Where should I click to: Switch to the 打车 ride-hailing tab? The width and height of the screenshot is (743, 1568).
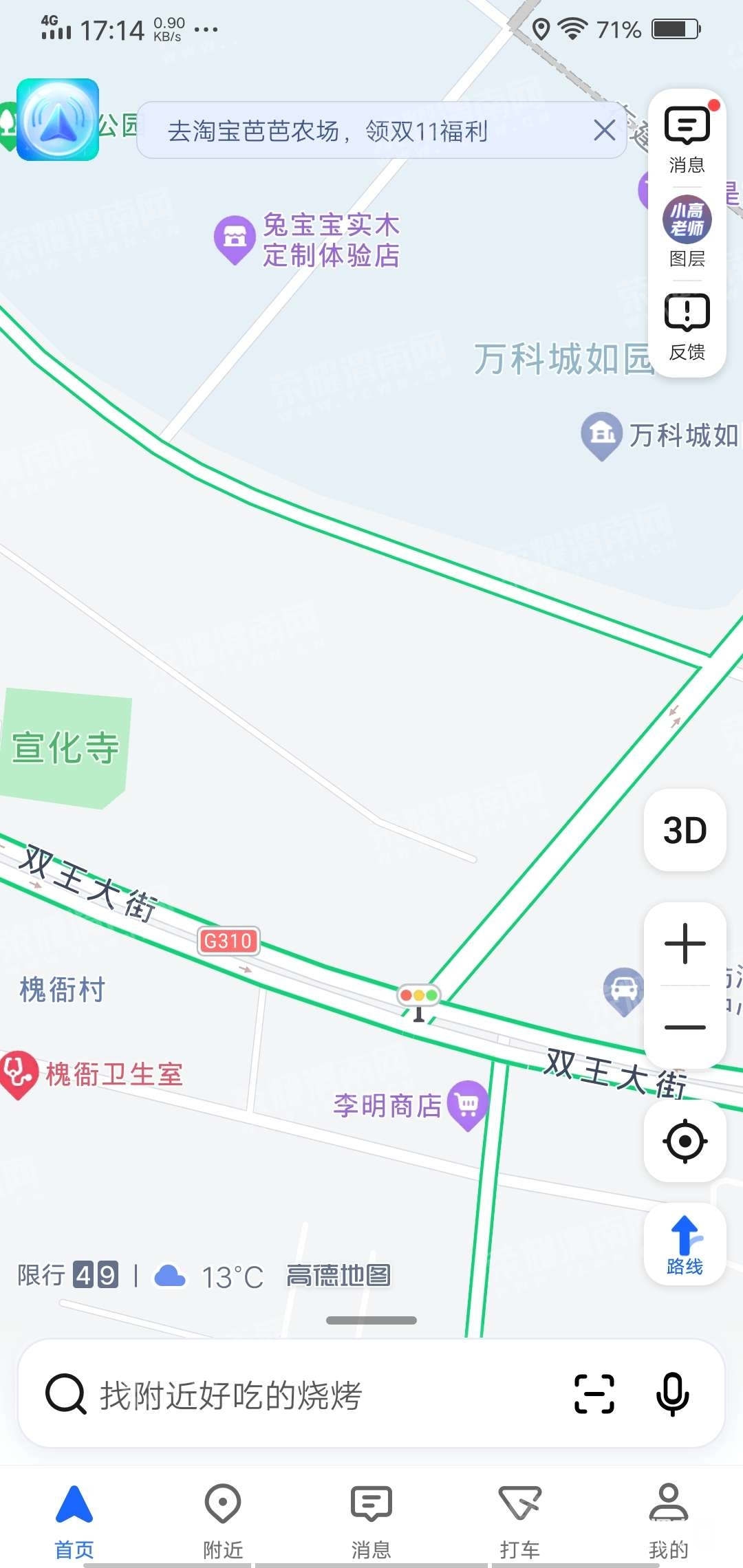point(520,1520)
